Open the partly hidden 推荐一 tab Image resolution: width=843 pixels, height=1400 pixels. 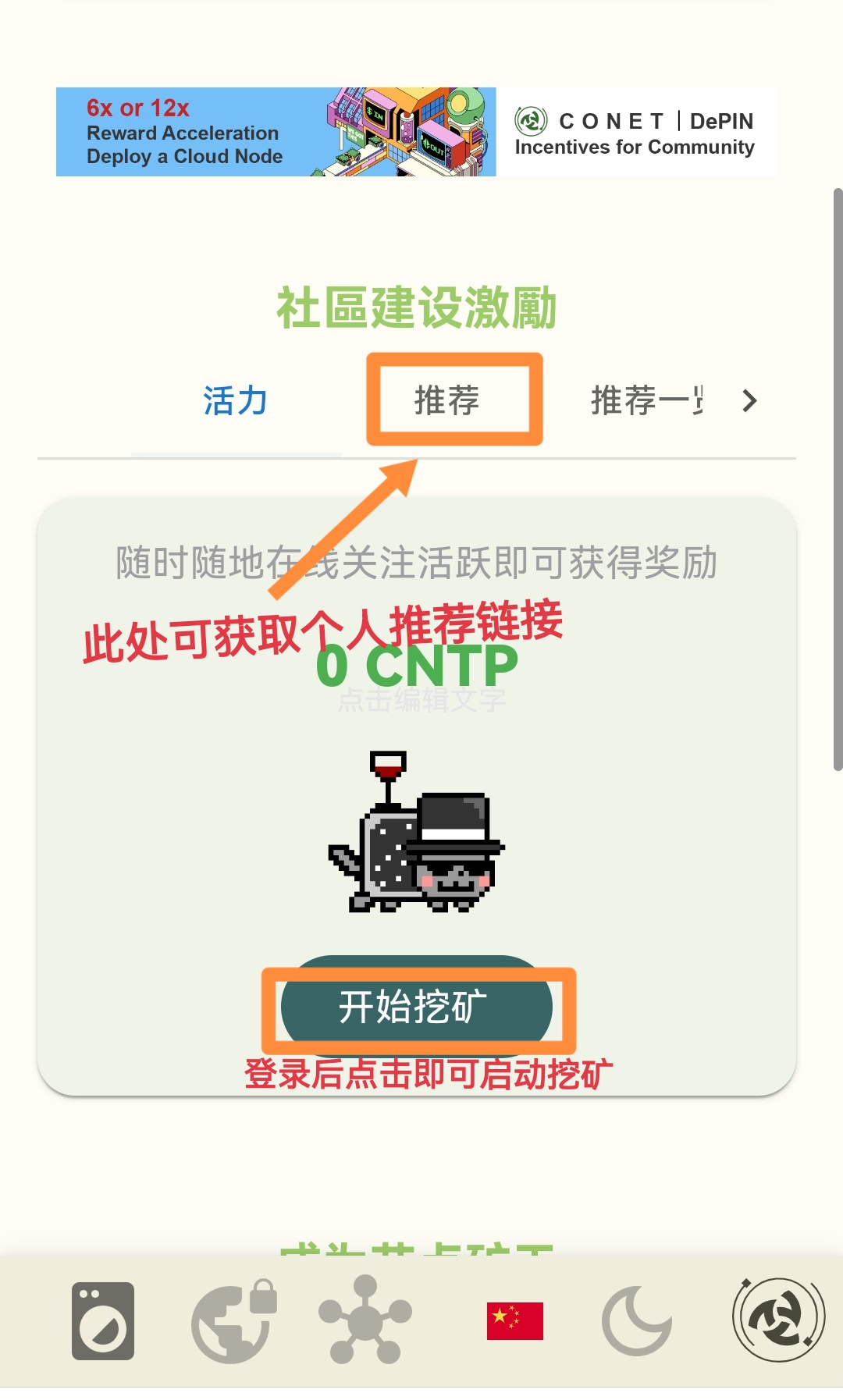tap(646, 400)
